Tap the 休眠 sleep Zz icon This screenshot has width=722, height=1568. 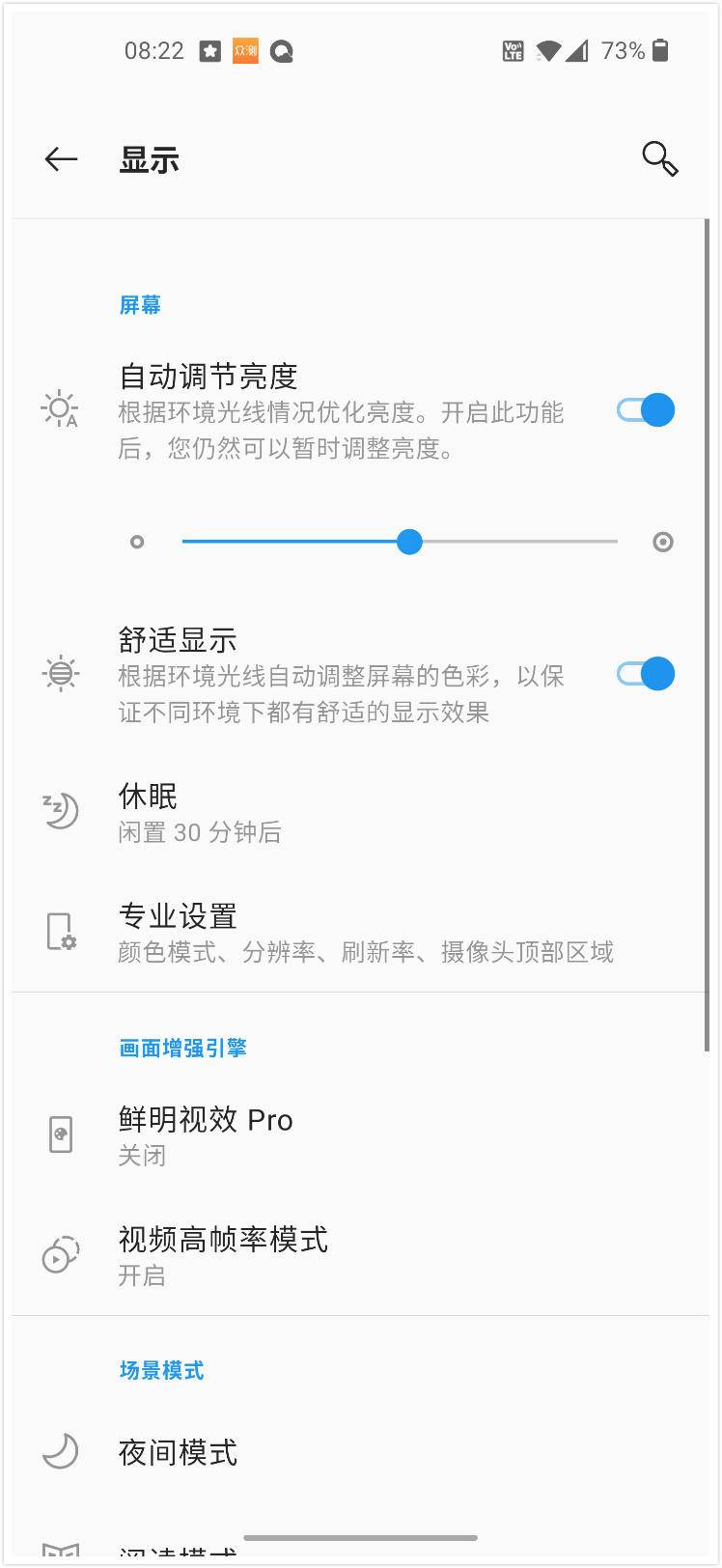point(60,811)
